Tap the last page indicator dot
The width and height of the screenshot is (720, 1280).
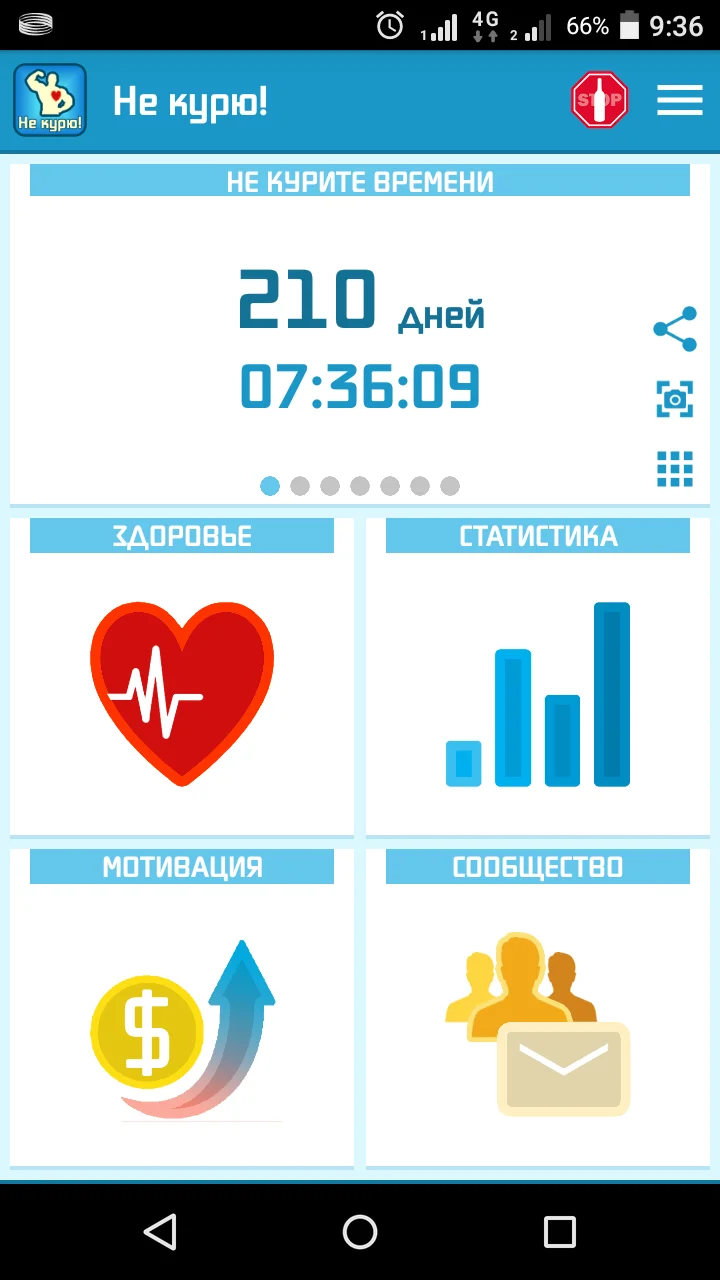(450, 486)
